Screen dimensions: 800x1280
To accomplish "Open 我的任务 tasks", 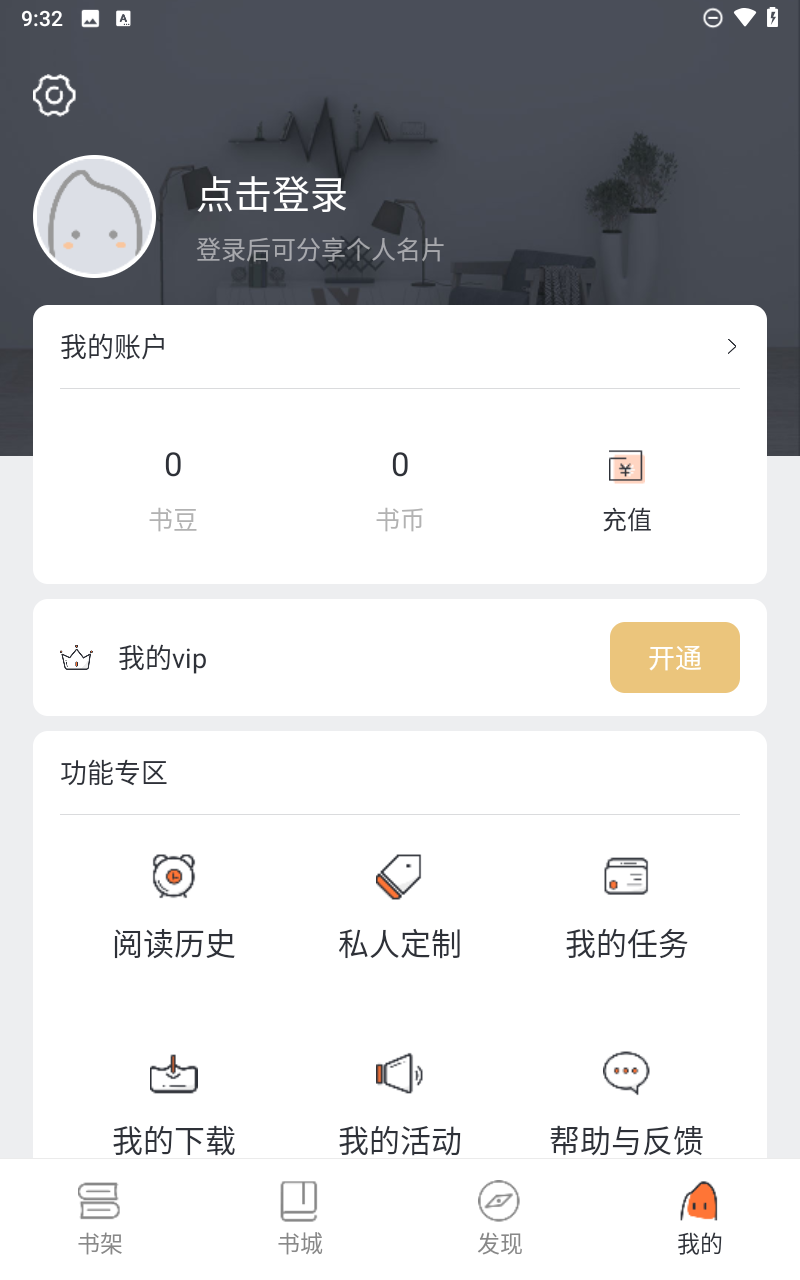I will (x=627, y=905).
